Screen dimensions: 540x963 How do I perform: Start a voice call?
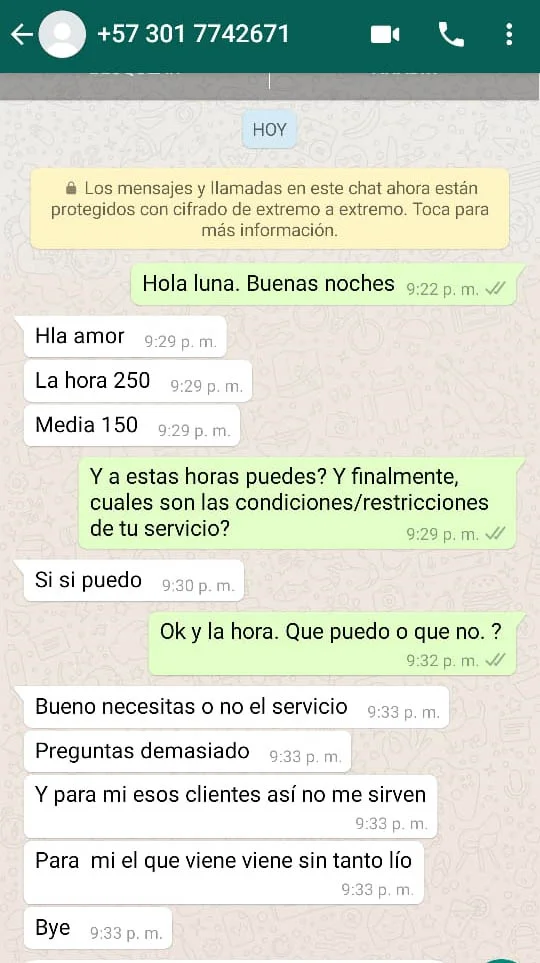tap(451, 34)
